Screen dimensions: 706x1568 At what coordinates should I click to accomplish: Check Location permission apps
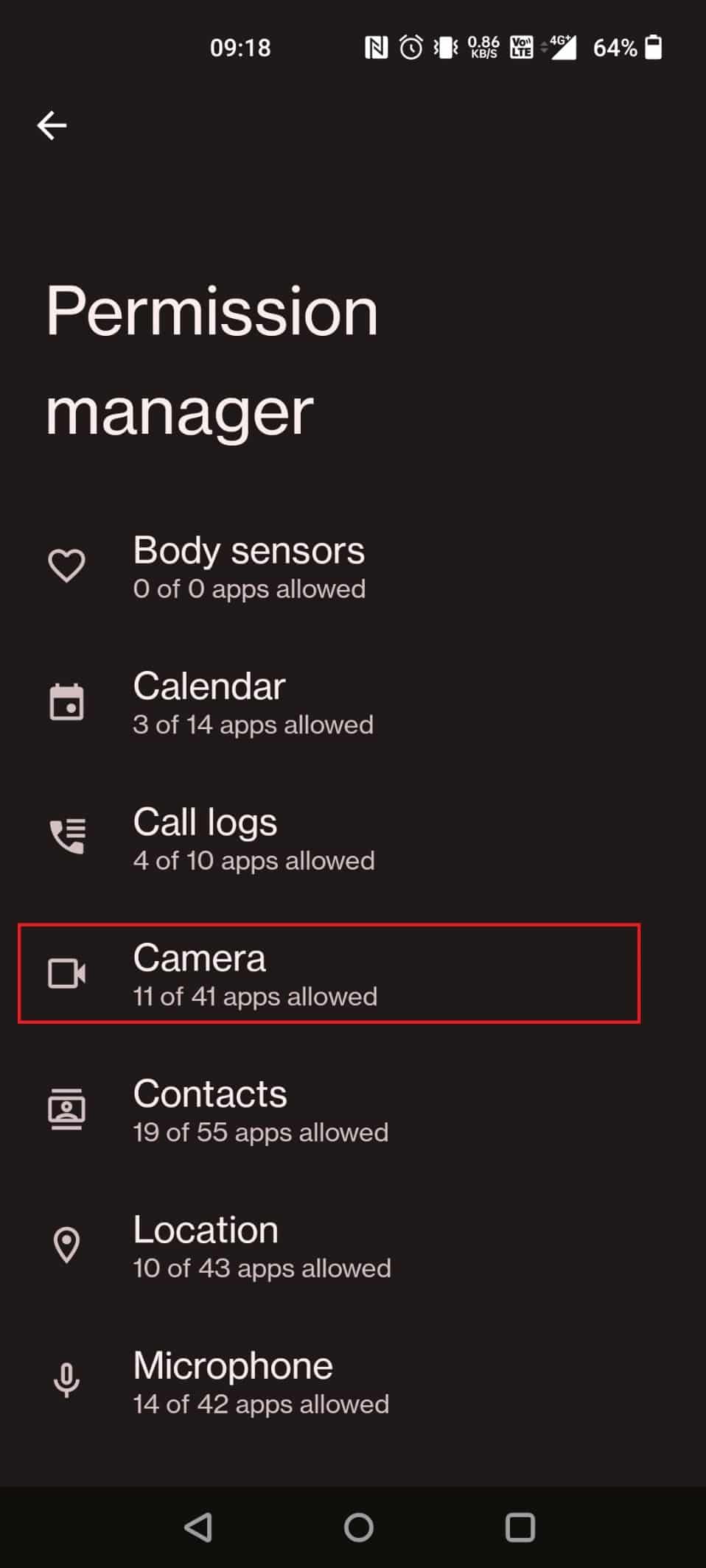tap(261, 1247)
